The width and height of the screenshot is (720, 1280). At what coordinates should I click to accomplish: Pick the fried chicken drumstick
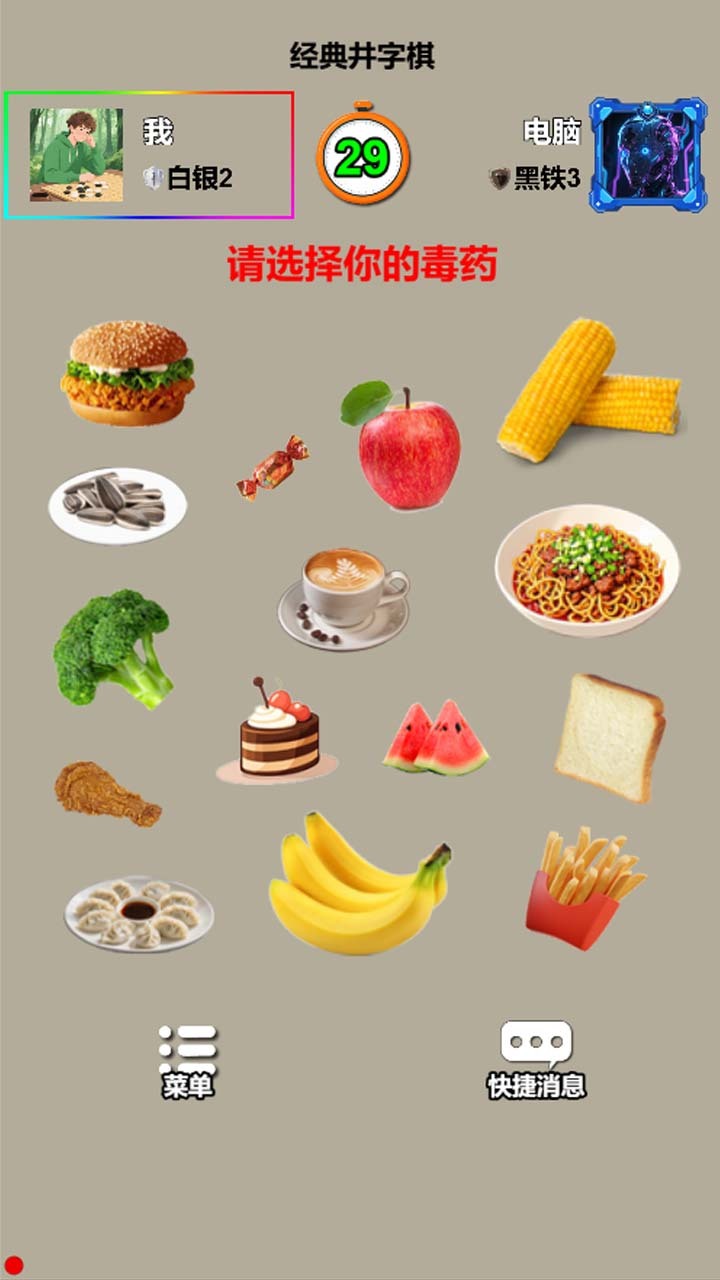pyautogui.click(x=105, y=794)
